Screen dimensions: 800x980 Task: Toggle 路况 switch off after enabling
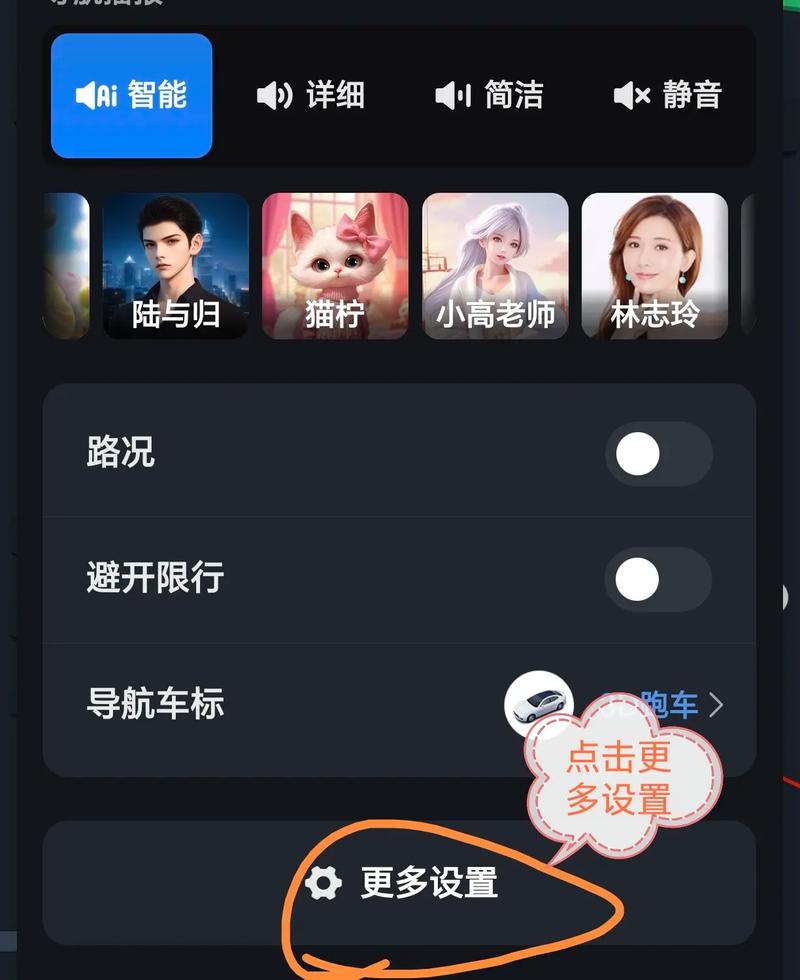pos(658,454)
